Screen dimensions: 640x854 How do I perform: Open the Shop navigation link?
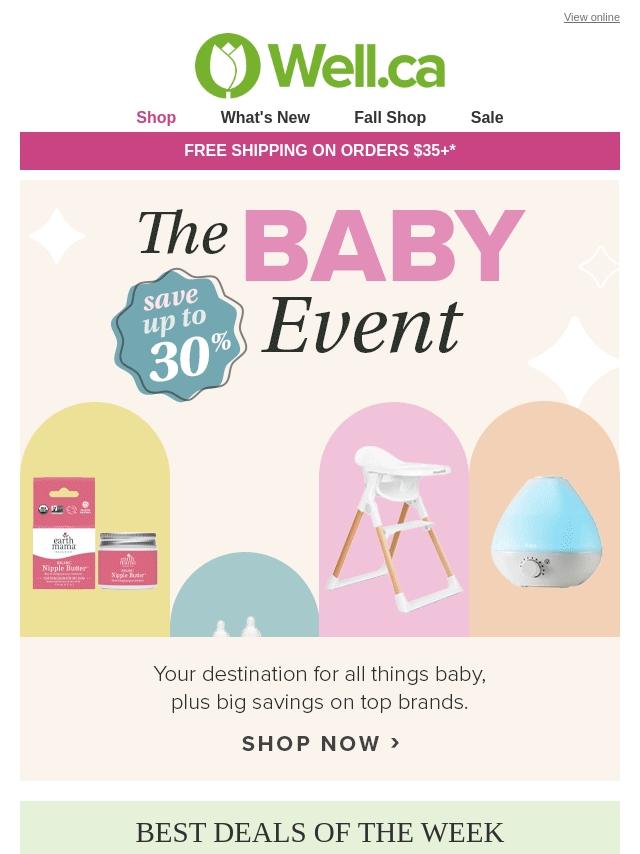pos(156,117)
